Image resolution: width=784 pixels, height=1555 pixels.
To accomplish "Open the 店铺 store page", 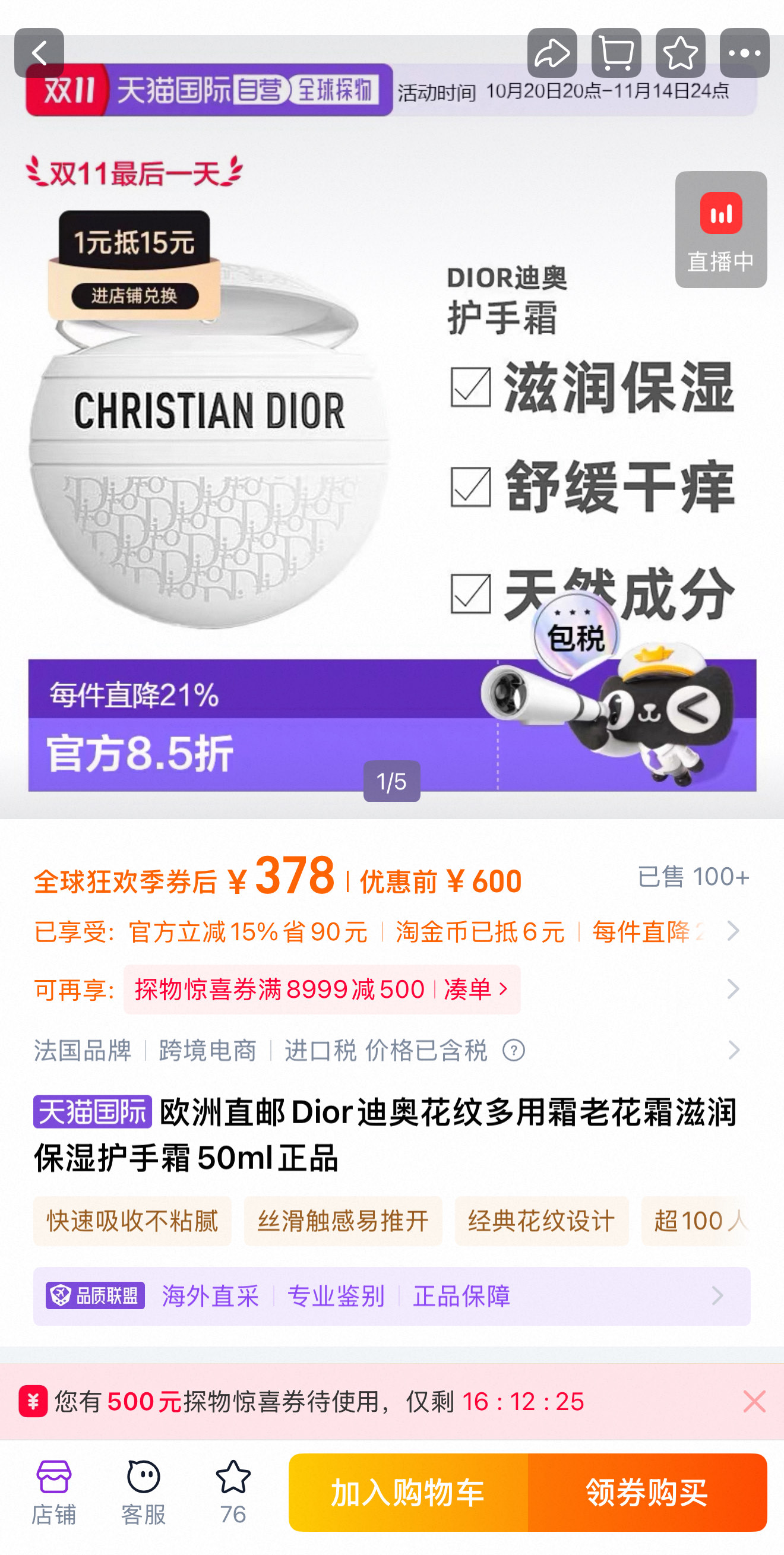I will click(53, 1492).
